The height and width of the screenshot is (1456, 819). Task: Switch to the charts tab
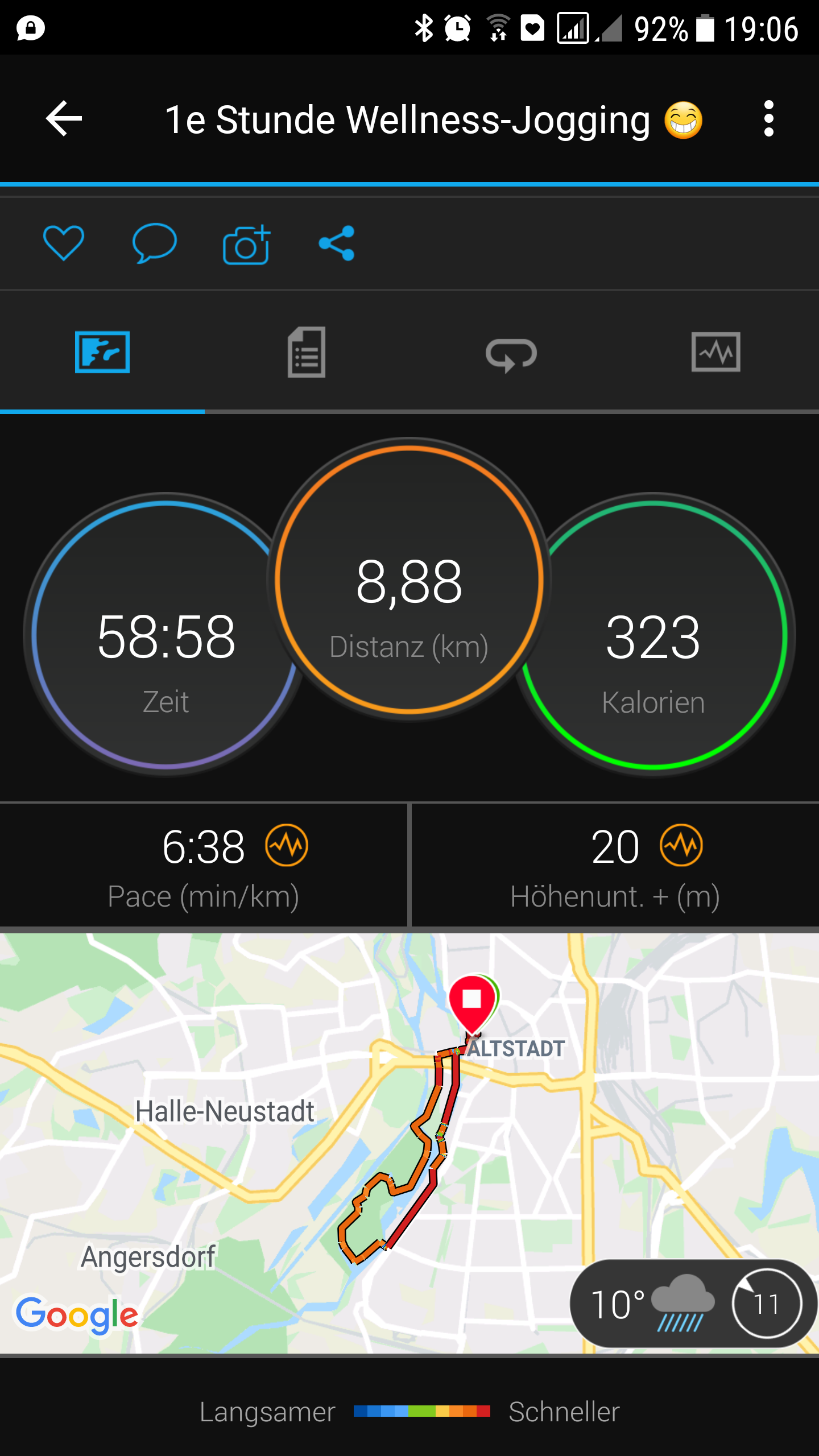(x=715, y=353)
